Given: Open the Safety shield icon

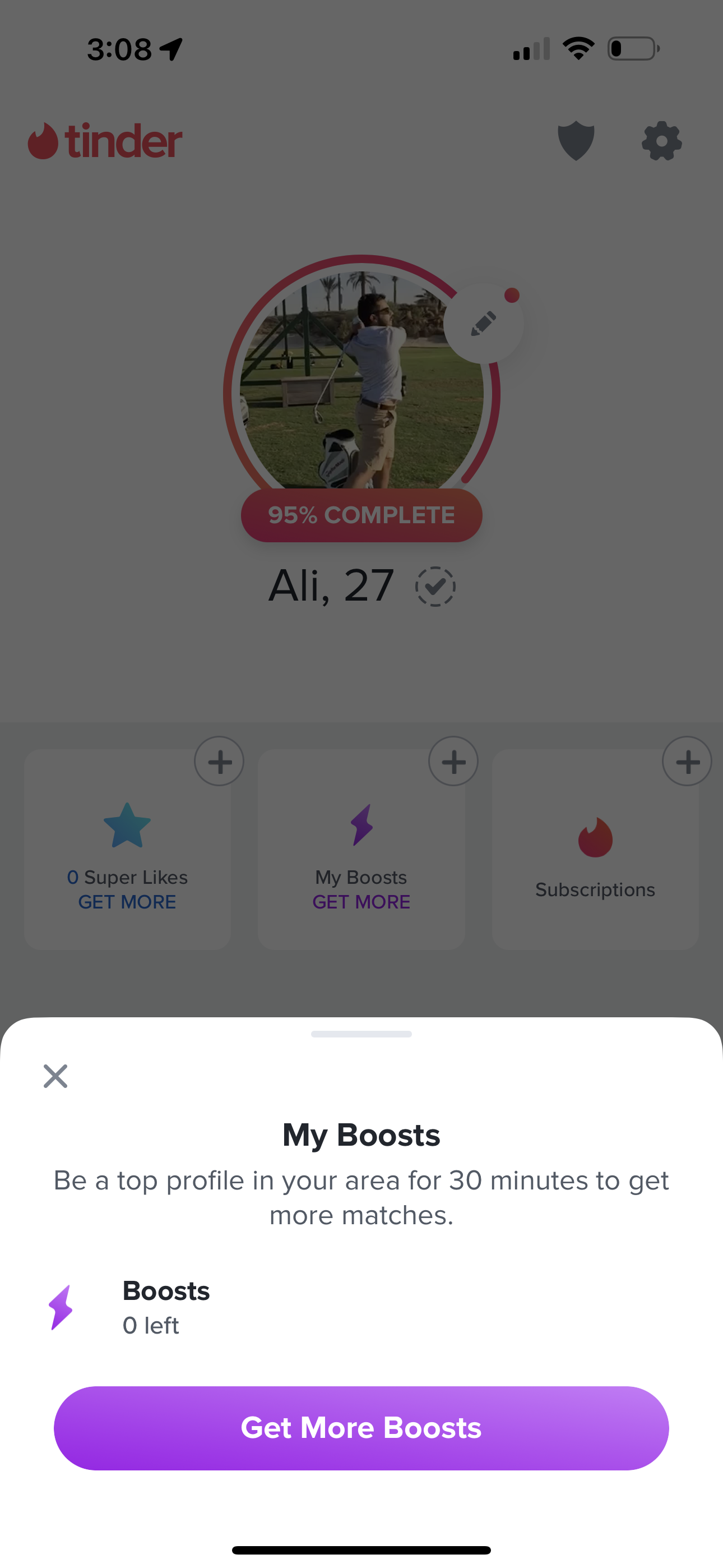Looking at the screenshot, I should (577, 141).
